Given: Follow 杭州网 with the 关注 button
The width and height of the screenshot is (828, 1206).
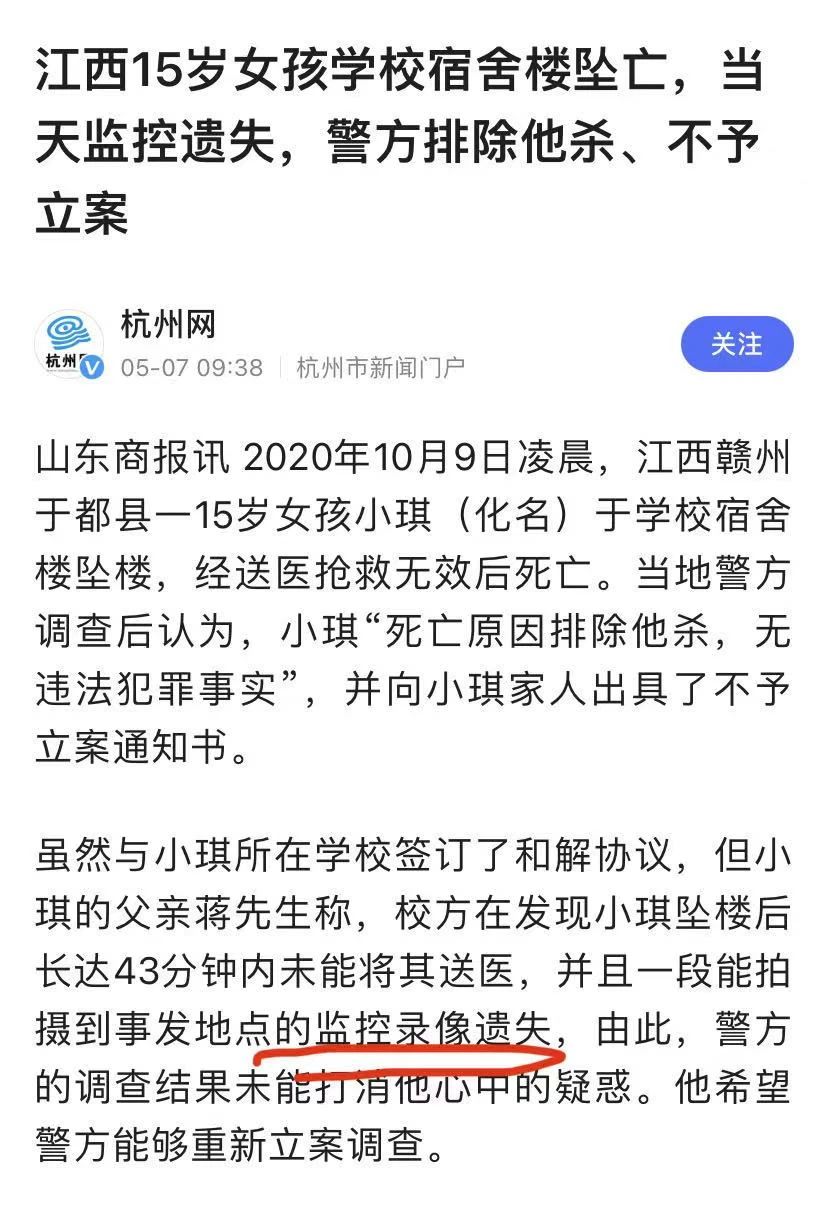Looking at the screenshot, I should click(x=736, y=345).
